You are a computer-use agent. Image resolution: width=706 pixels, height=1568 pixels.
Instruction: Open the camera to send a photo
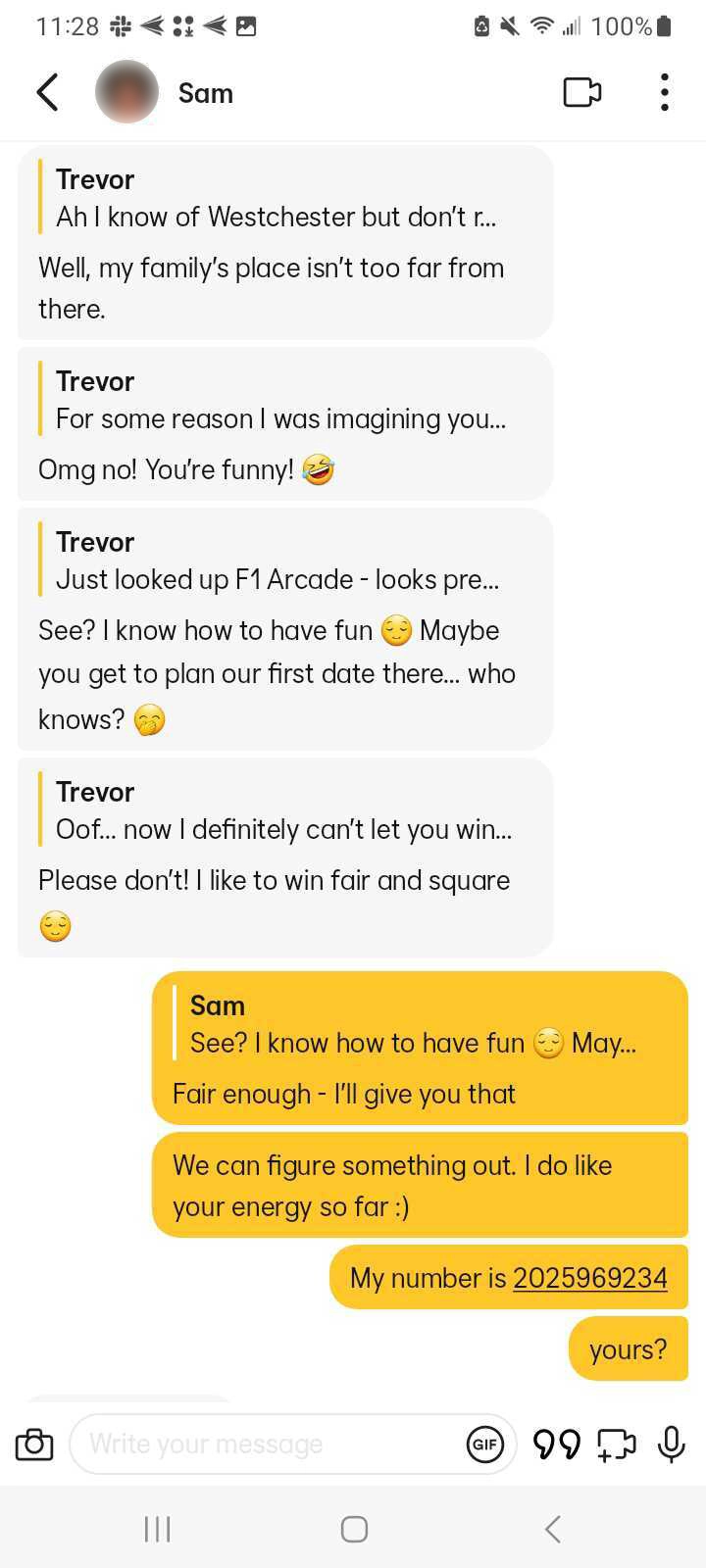click(x=34, y=1444)
